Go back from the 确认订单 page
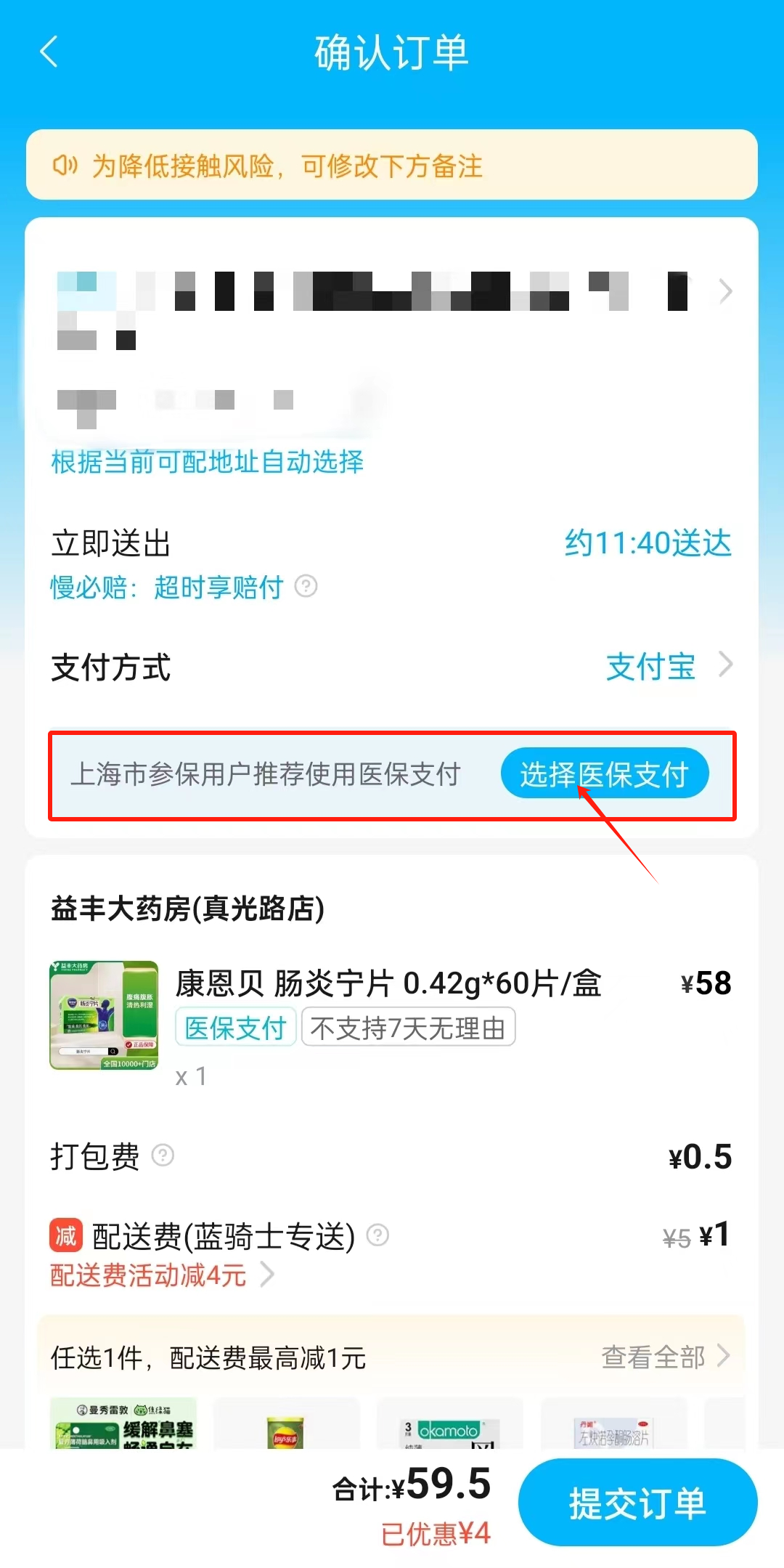Screen dimensions: 784x1568 (x=49, y=52)
